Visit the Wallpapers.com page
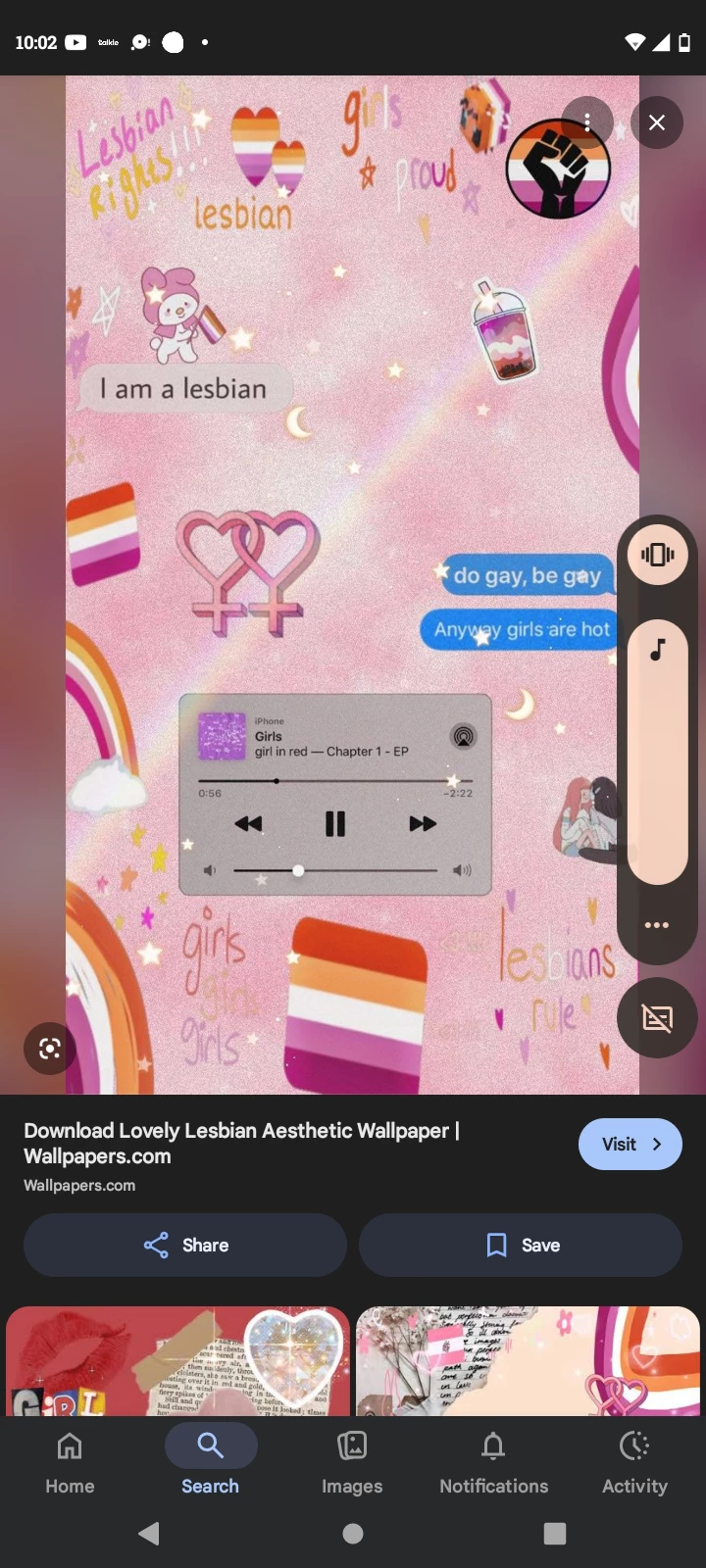Screen dimensions: 706x1568 point(630,1144)
